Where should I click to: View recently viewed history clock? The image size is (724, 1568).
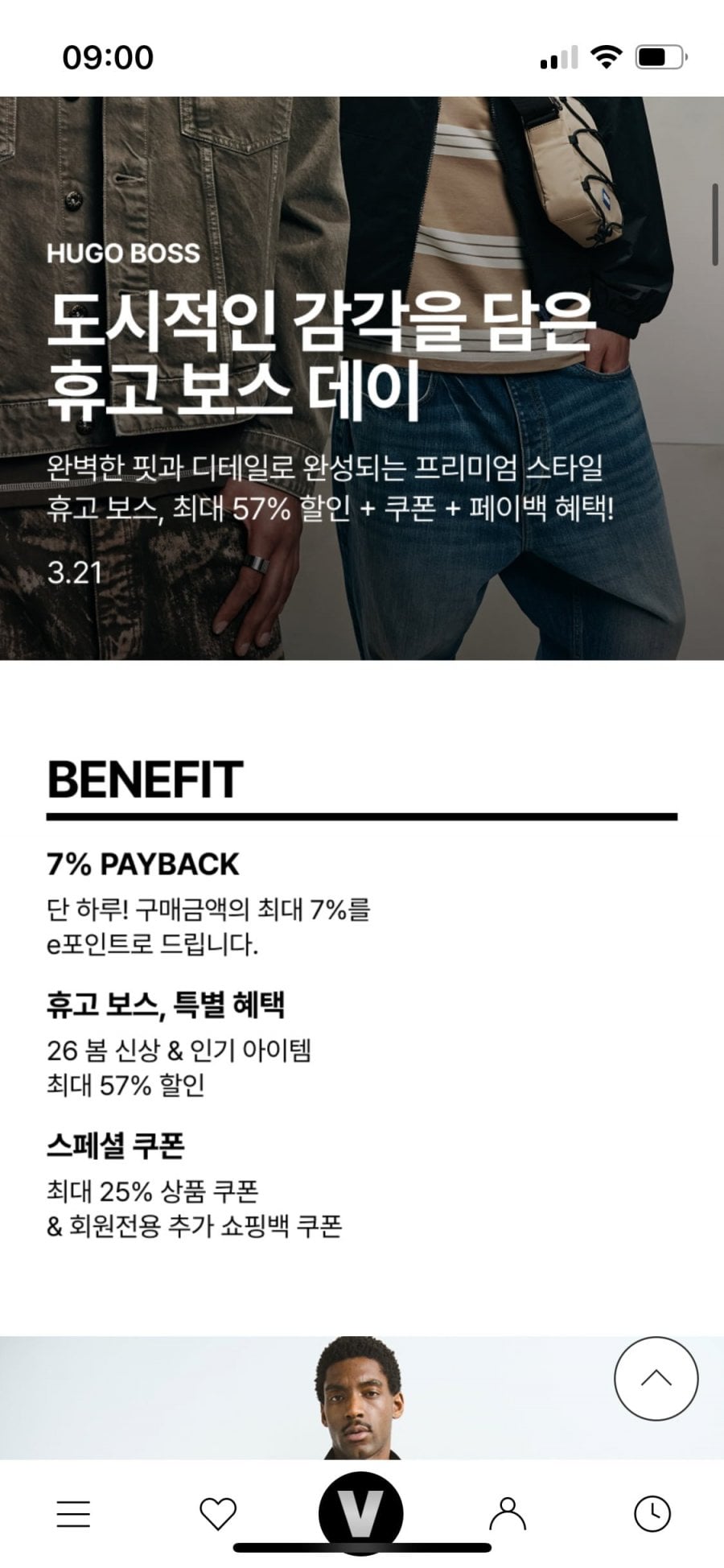pos(652,1513)
